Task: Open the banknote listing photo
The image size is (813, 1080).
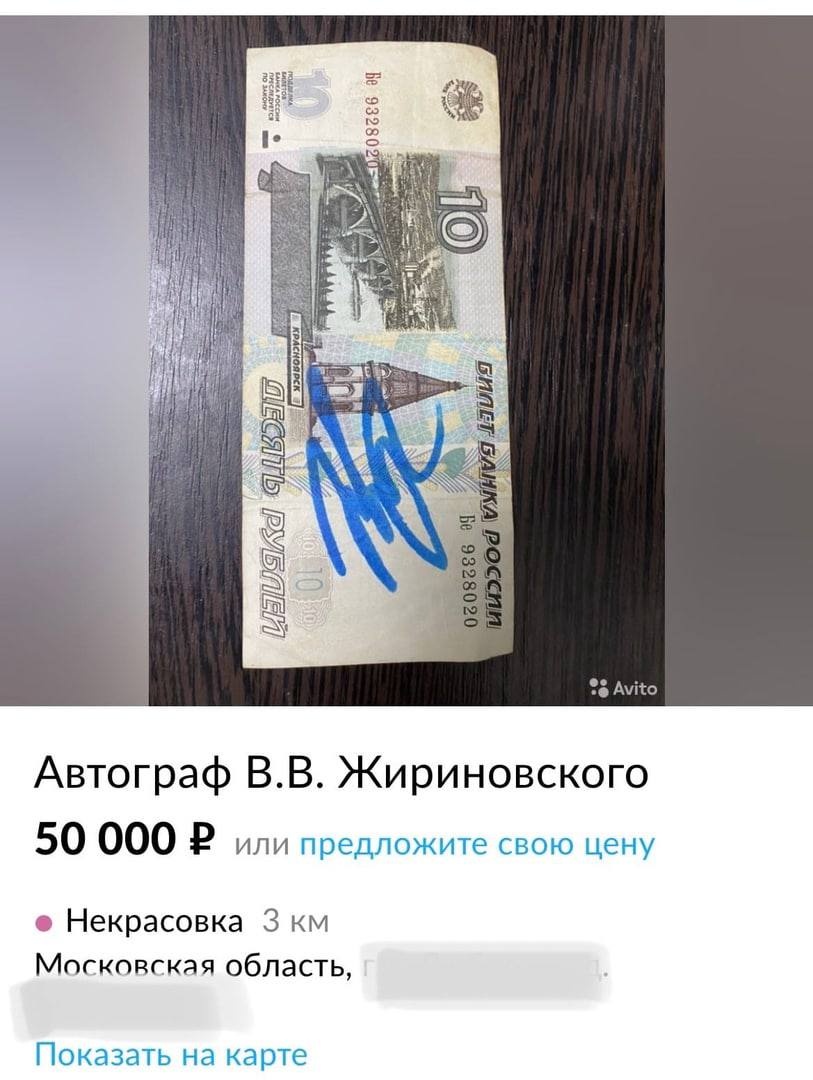Action: click(406, 360)
